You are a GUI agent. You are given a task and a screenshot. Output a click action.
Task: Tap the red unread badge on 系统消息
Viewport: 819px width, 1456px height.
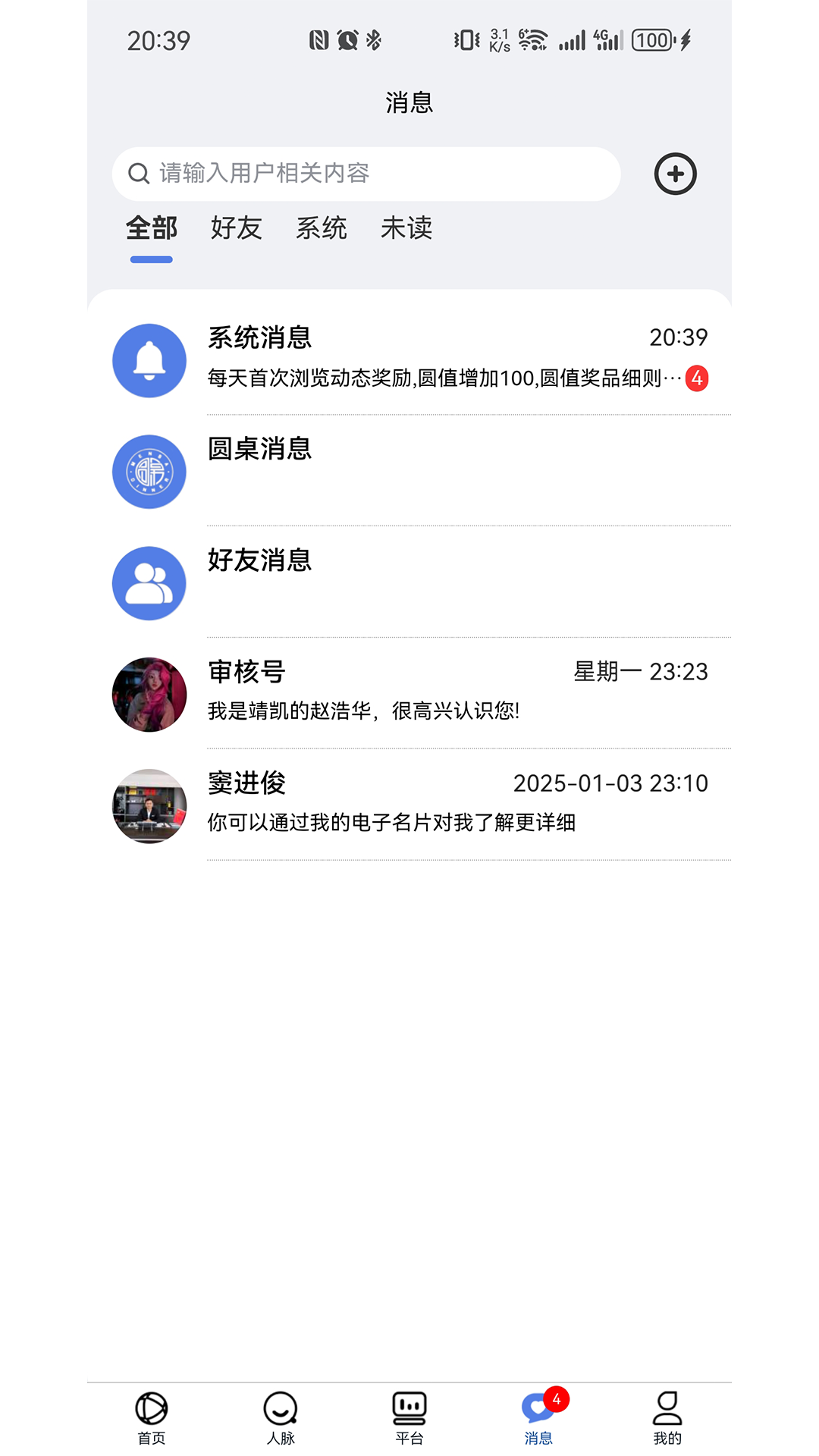coord(697,379)
